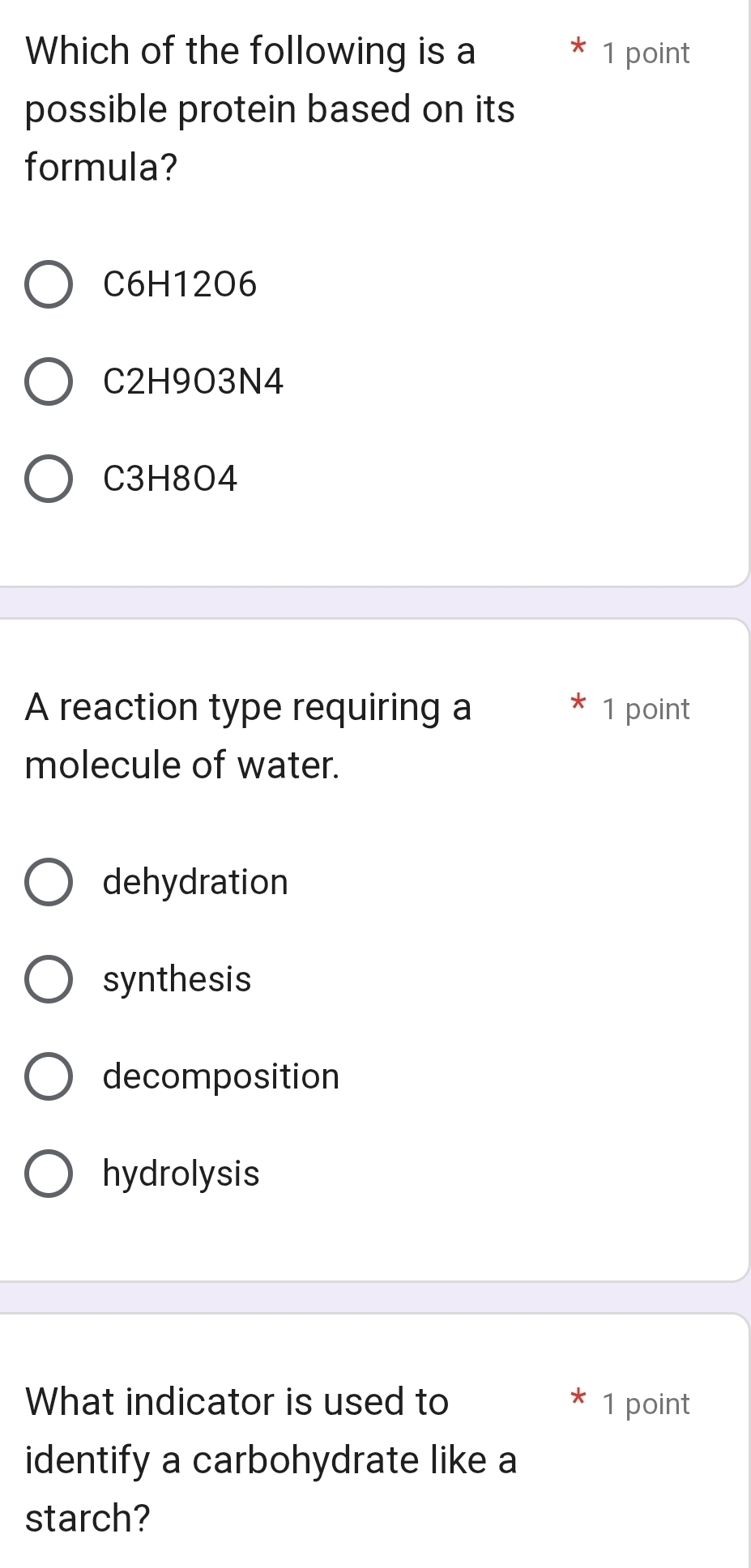Click the hydrolysis answer text label
Viewport: 751px width, 1568px height.
(180, 1174)
